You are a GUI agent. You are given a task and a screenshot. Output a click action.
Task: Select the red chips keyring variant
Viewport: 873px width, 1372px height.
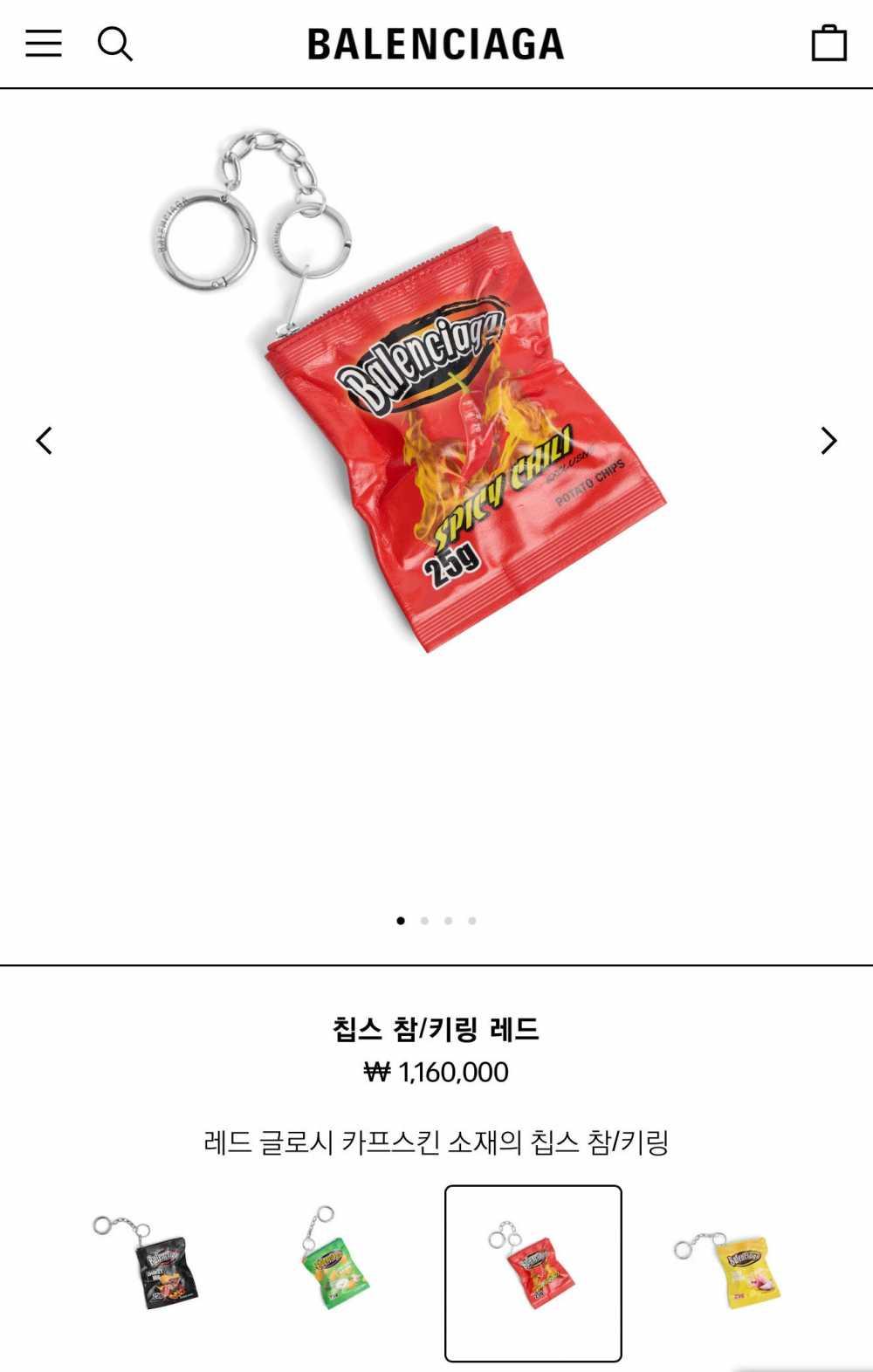[533, 1272]
